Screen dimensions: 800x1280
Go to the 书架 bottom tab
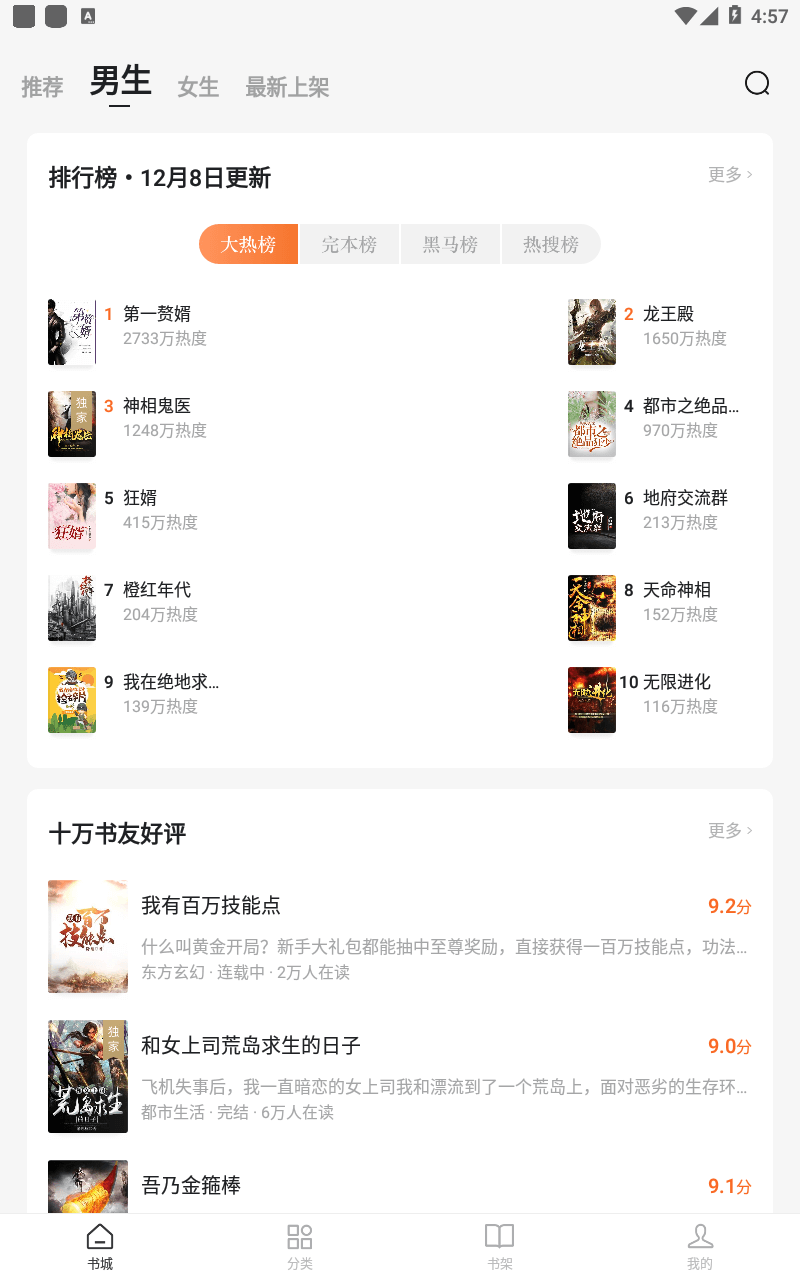tap(500, 1247)
